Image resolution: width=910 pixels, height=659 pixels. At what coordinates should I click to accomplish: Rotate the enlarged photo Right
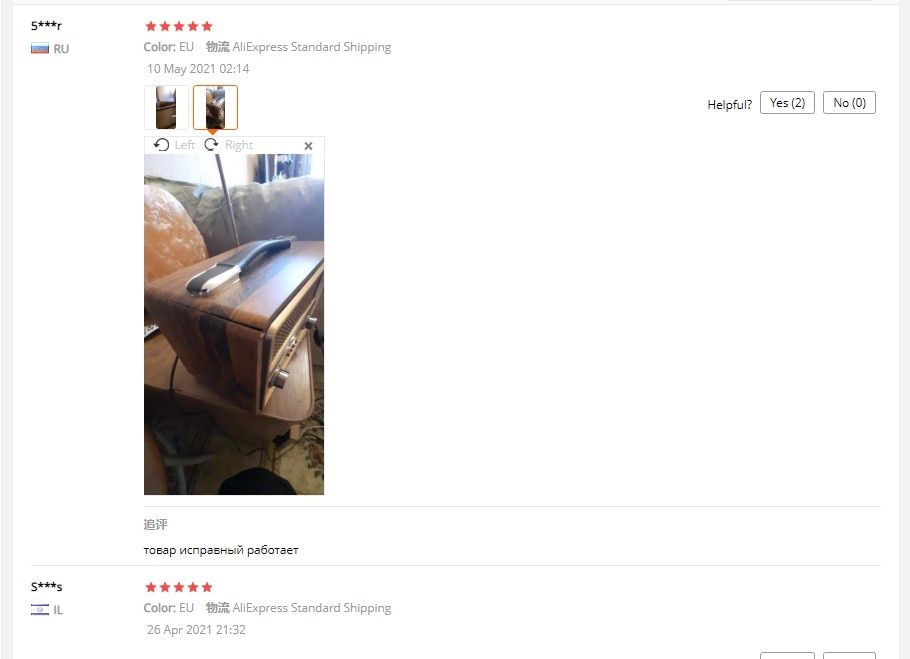[229, 145]
